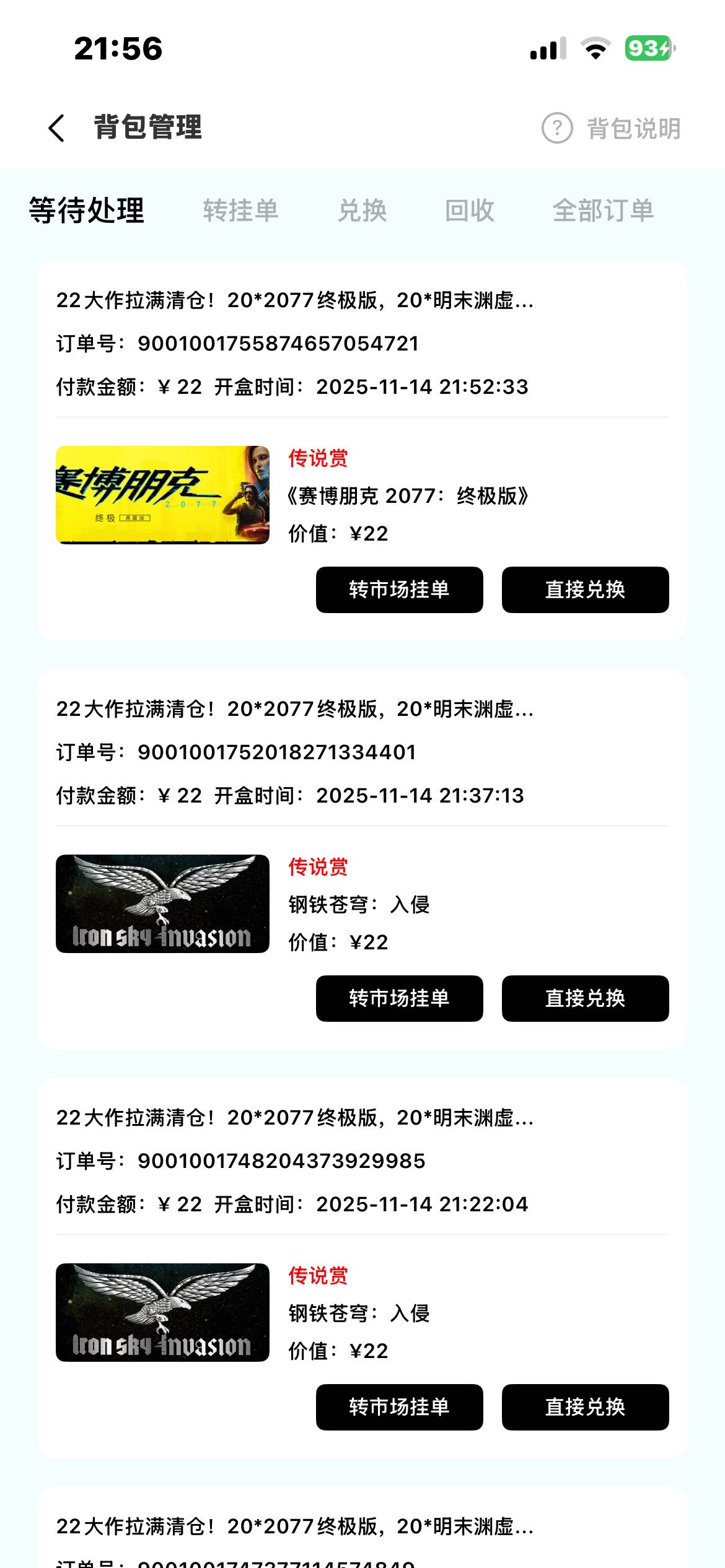The width and height of the screenshot is (725, 1568).
Task: Choose 直接兑换 for the order opened 21:22:04
Action: tap(585, 1407)
